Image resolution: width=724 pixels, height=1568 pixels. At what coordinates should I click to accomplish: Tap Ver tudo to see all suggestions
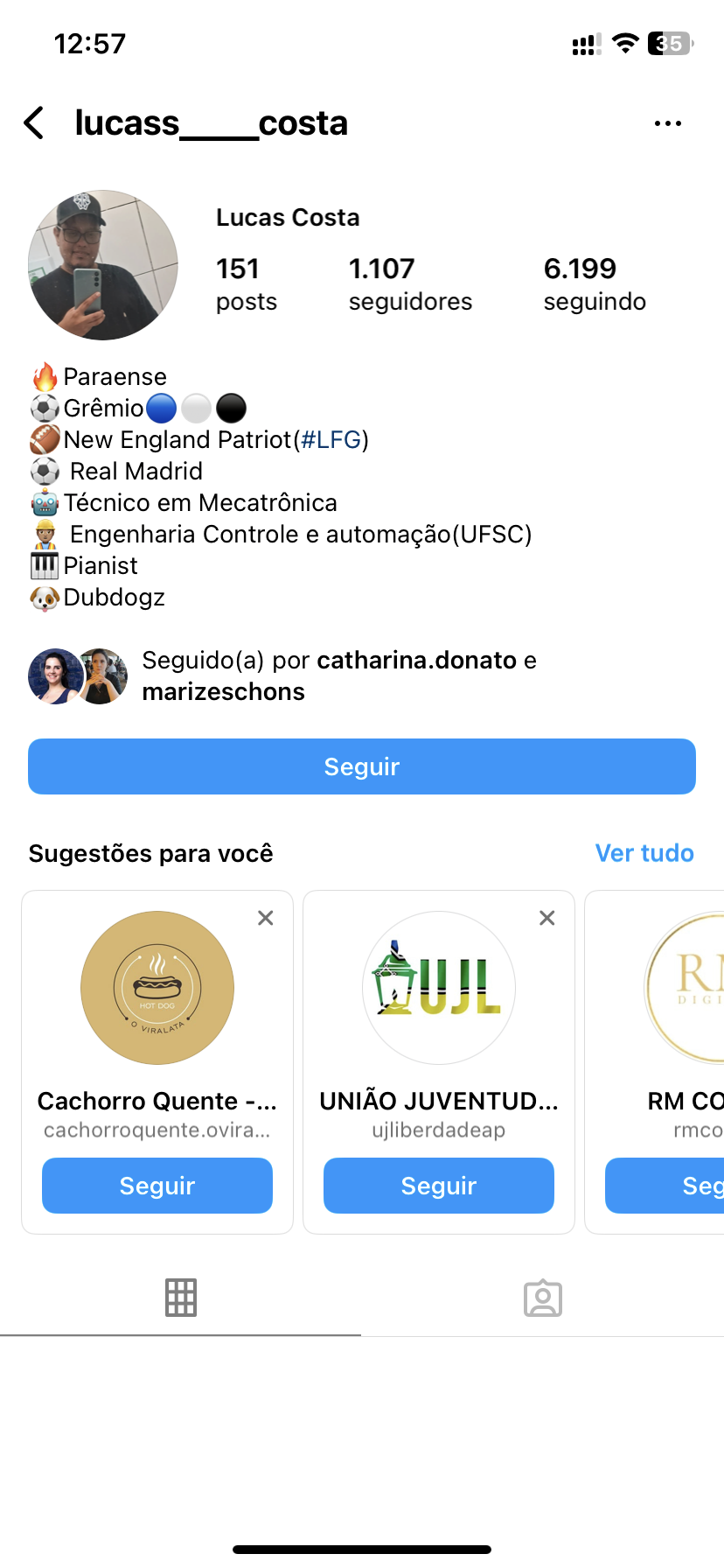click(x=644, y=853)
